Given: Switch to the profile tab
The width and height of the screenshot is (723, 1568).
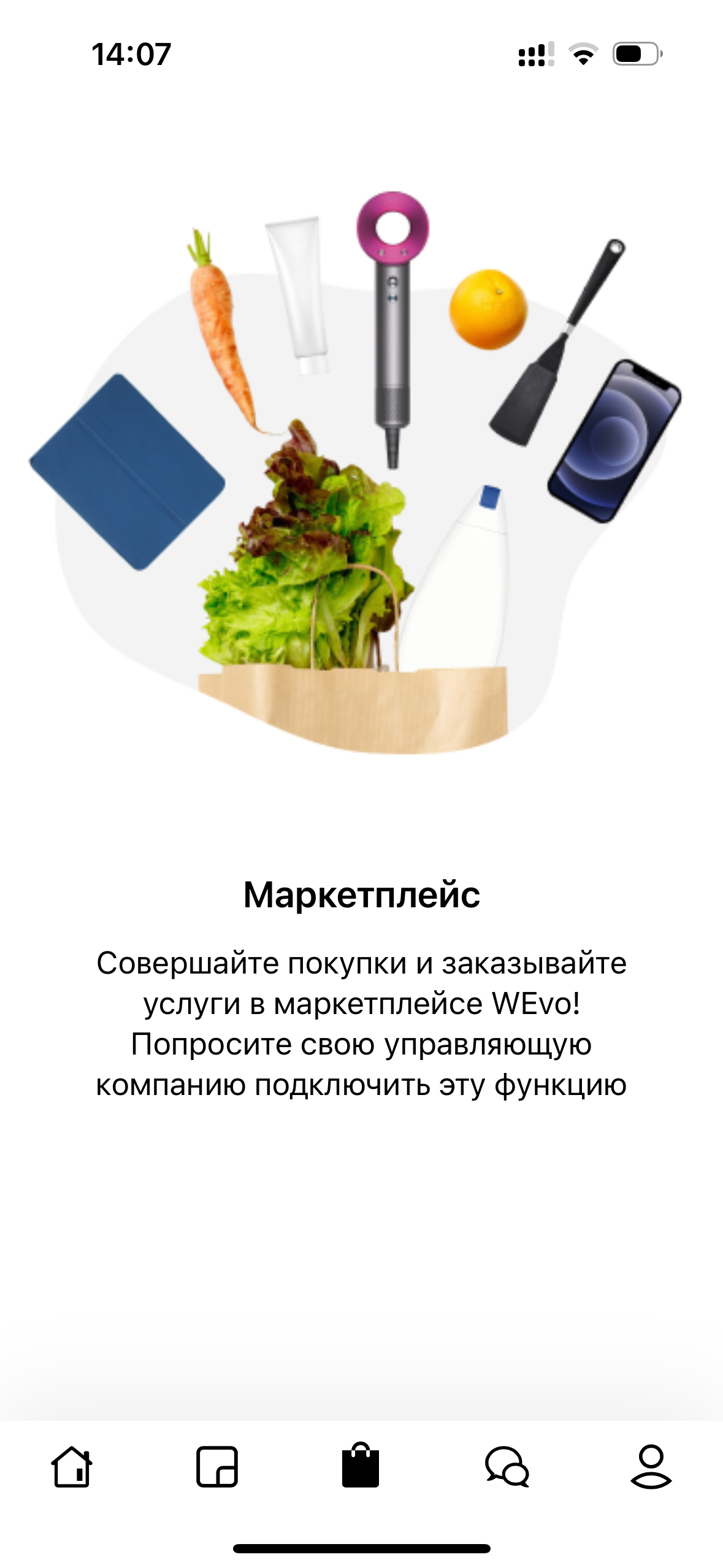Looking at the screenshot, I should 651,1466.
